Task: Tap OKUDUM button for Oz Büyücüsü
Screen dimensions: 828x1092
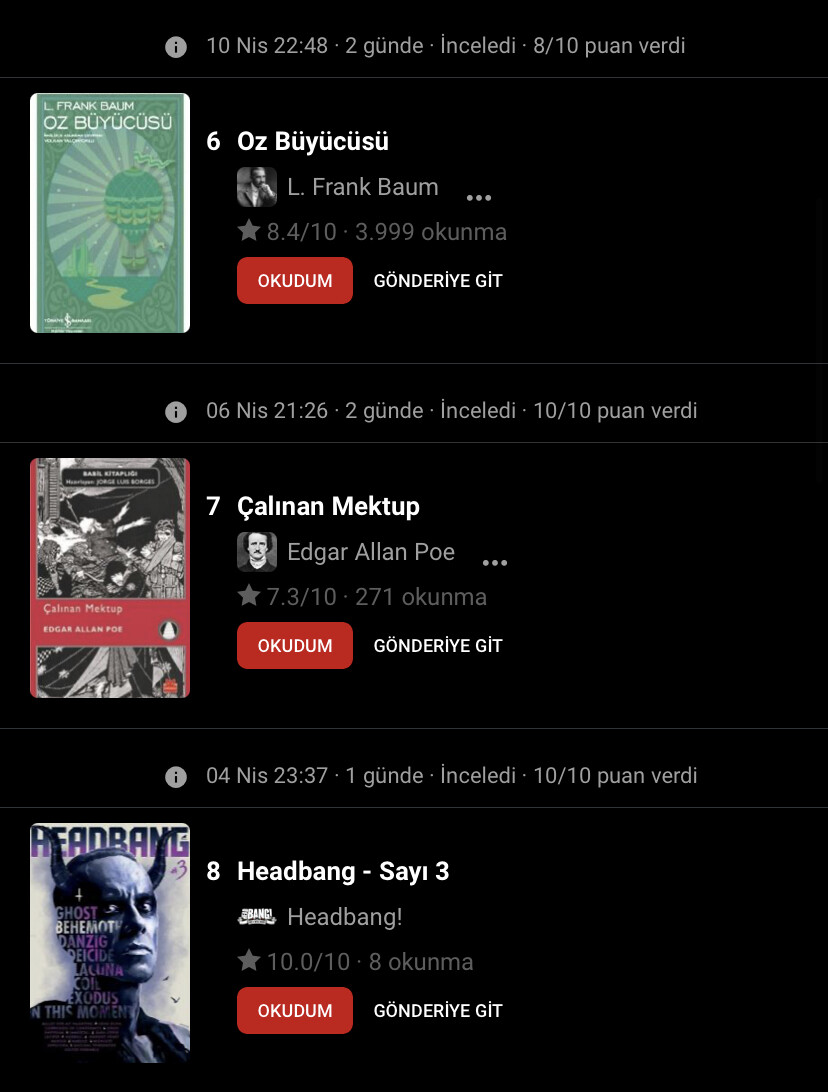Action: click(295, 281)
